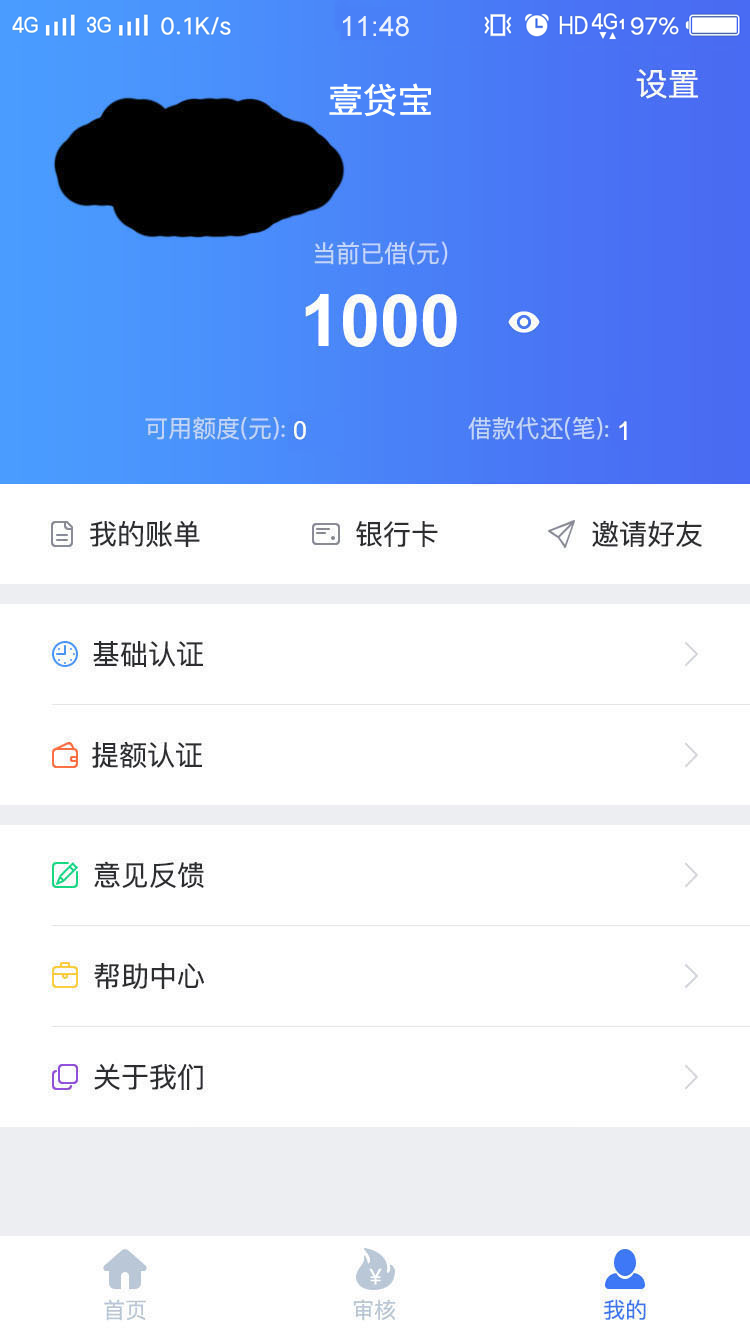Screen dimensions: 750x1334
Task: Open 关于我们
Action: click(x=375, y=1077)
